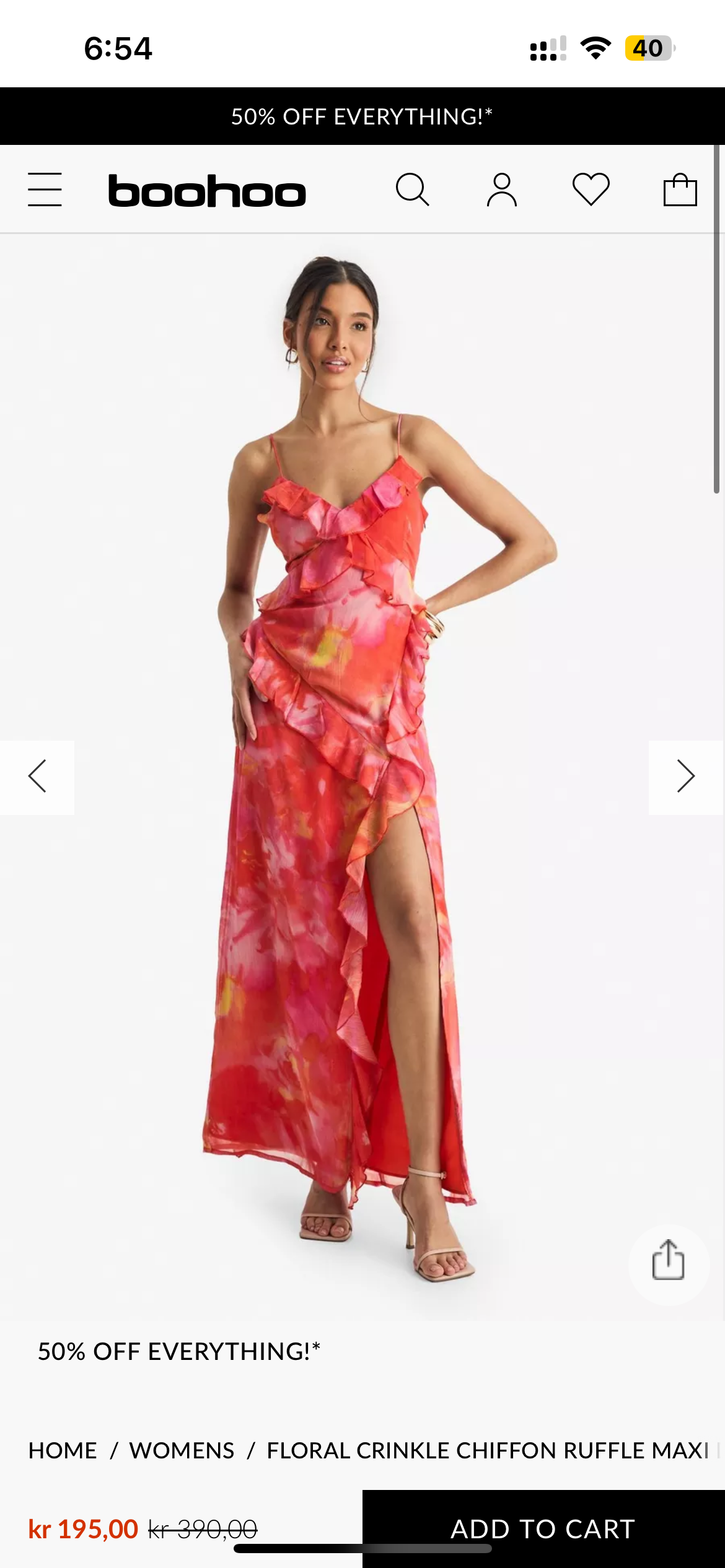Show the next product image
Viewport: 725px width, 1568px height.
pos(685,777)
